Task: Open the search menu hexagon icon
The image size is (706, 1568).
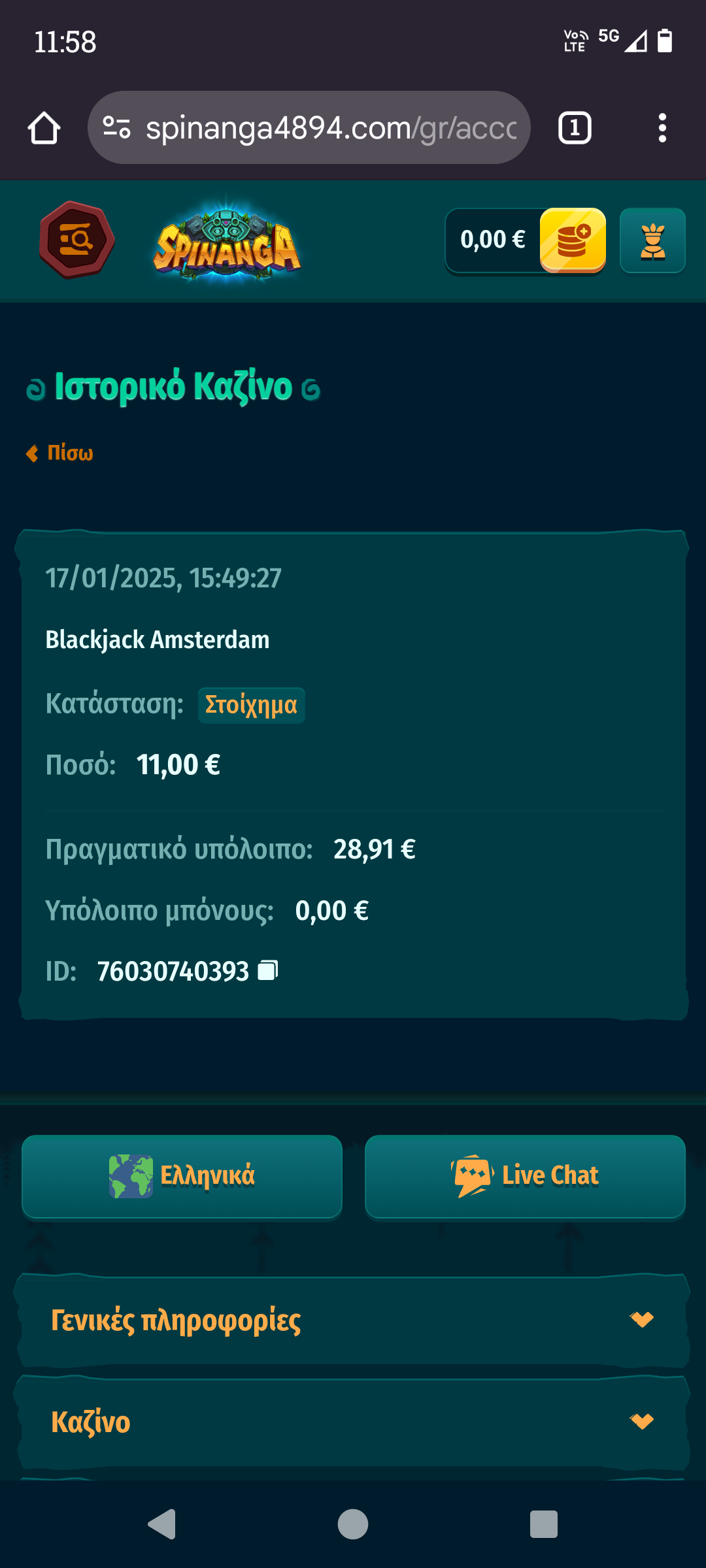Action: pos(76,240)
